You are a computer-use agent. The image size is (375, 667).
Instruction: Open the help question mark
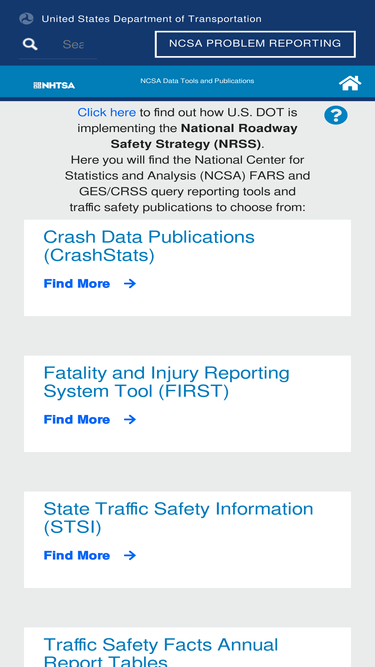(336, 115)
